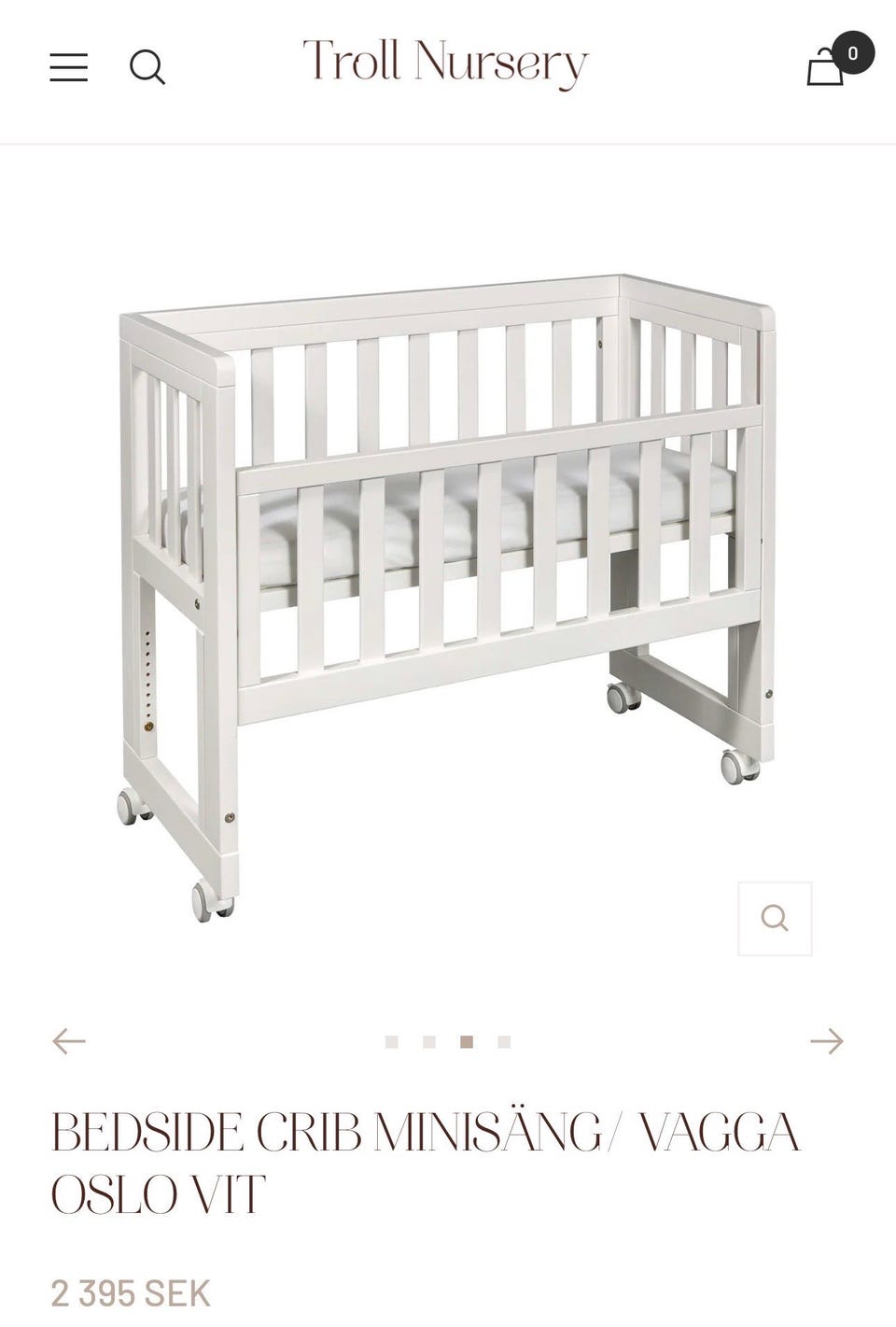Open the site search
Image resolution: width=896 pixels, height=1327 pixels.
147,67
